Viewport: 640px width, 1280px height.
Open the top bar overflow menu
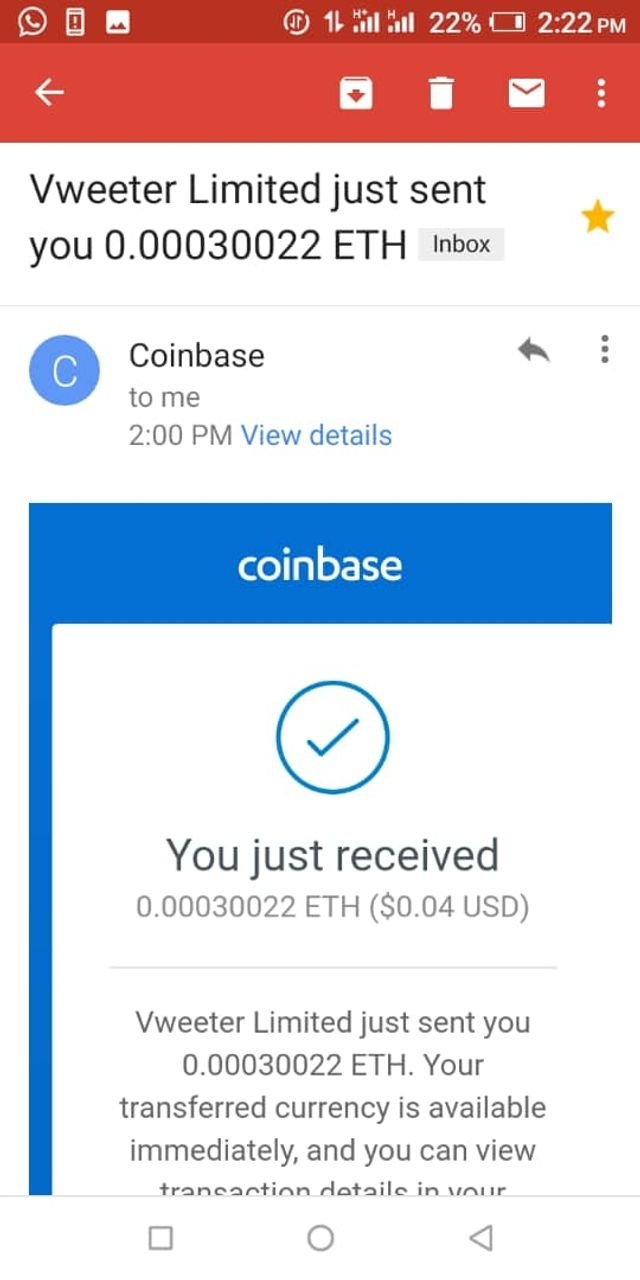(600, 94)
